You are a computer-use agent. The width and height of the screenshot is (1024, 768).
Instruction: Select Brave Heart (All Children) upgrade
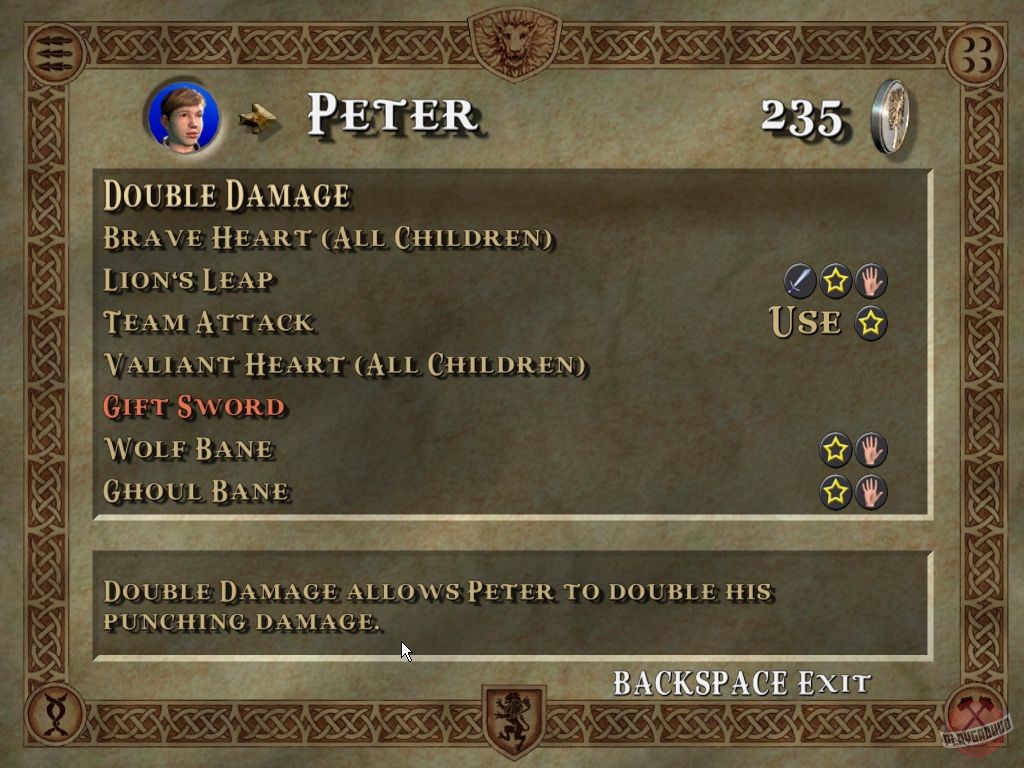[328, 238]
